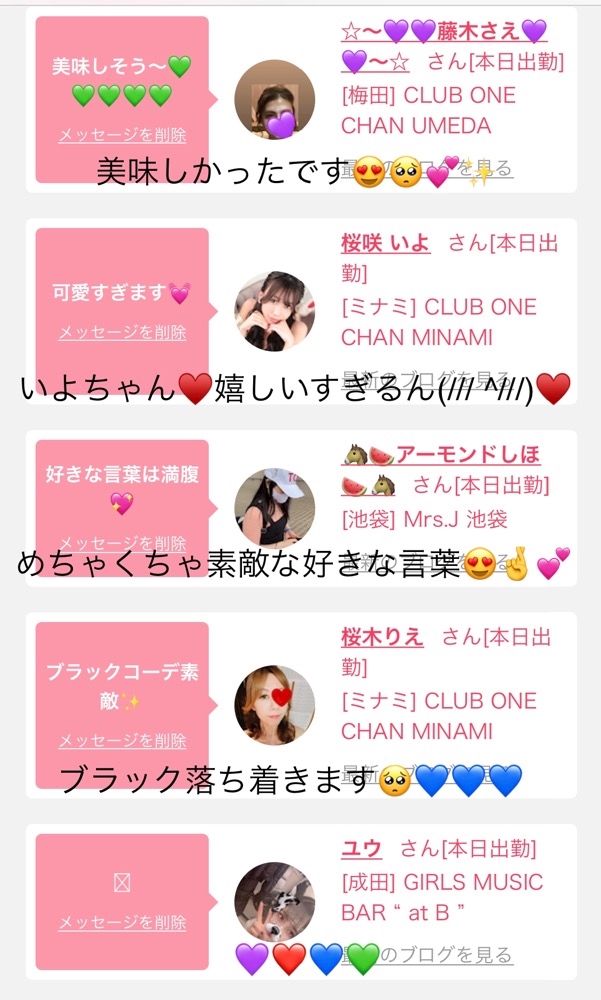
Task: Tap 桜木りえ's profile photo
Action: 274,704
